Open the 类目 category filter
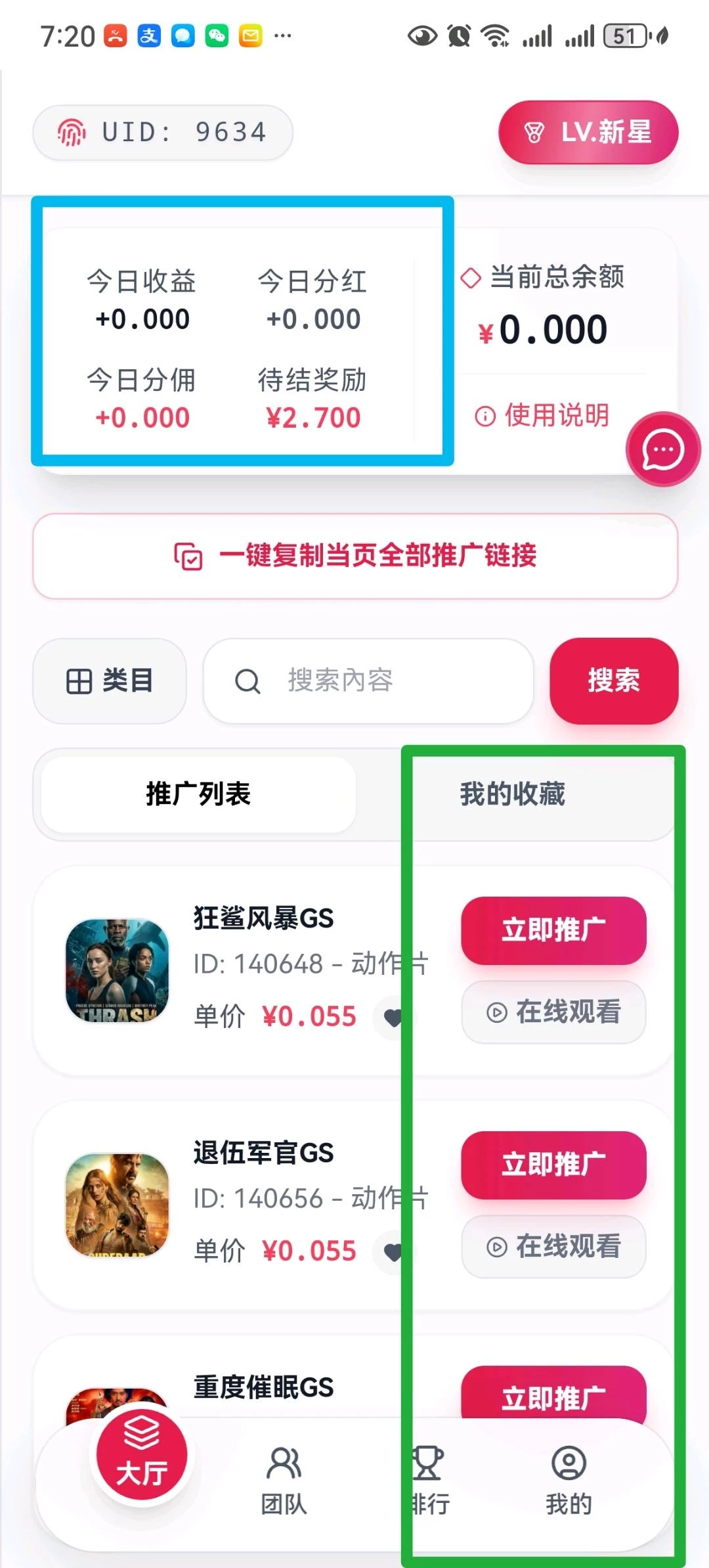Viewport: 709px width, 1568px height. click(110, 681)
